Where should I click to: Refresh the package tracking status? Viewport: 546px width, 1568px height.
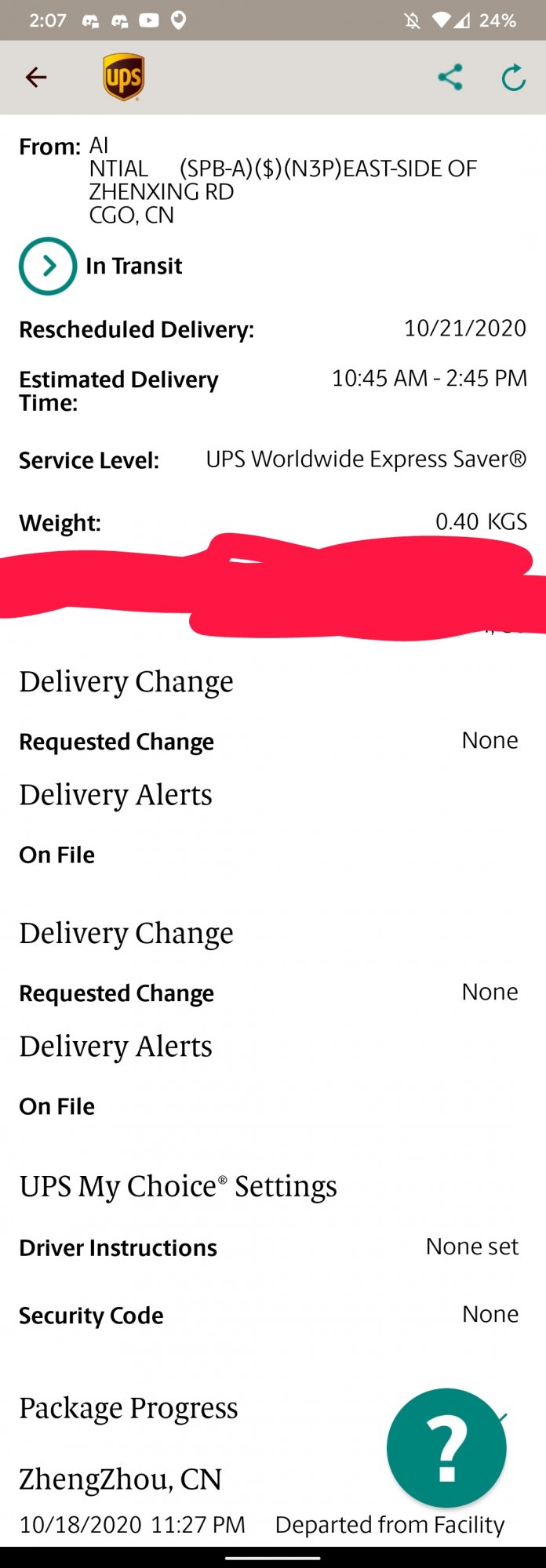coord(513,78)
